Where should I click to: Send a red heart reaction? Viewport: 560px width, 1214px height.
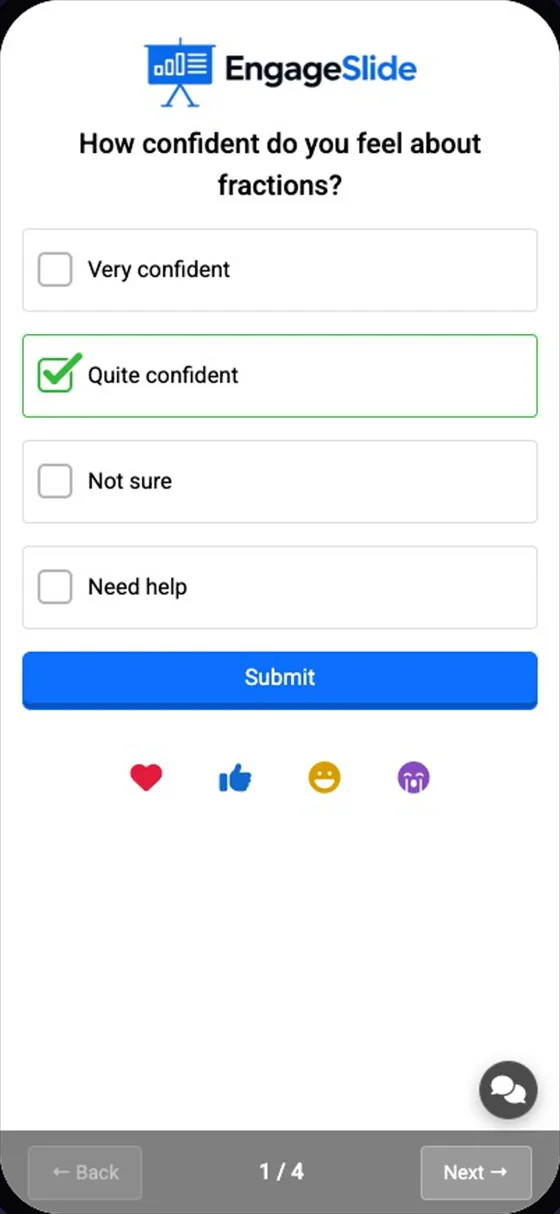pyautogui.click(x=146, y=777)
